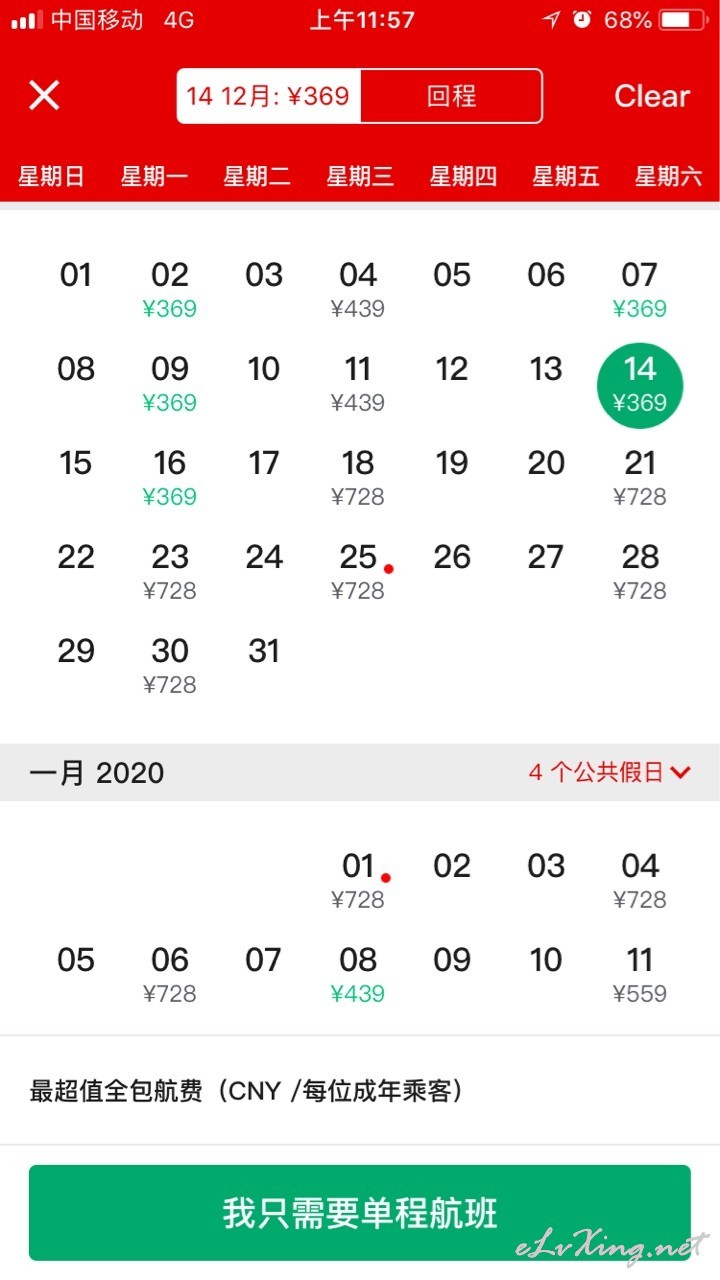Pick December 11 at ¥439
This screenshot has width=720, height=1280.
click(358, 383)
